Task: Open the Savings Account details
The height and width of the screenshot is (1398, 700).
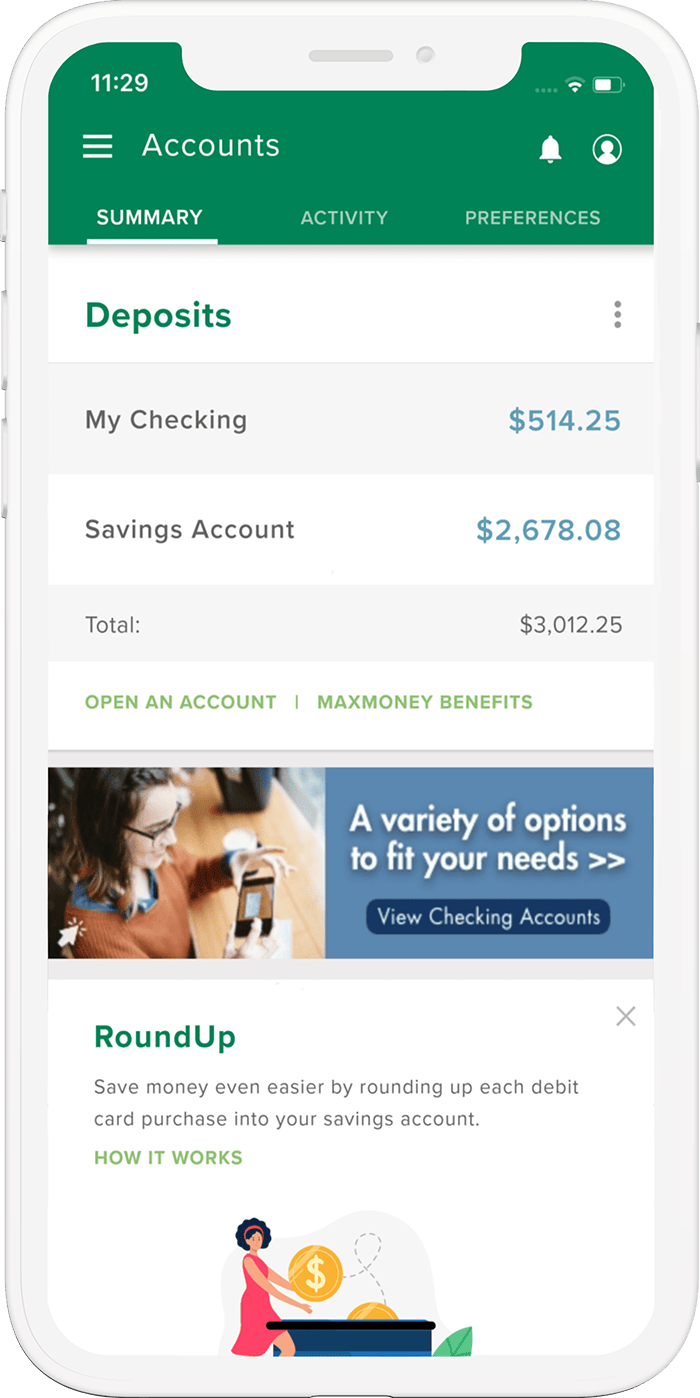Action: click(x=350, y=529)
